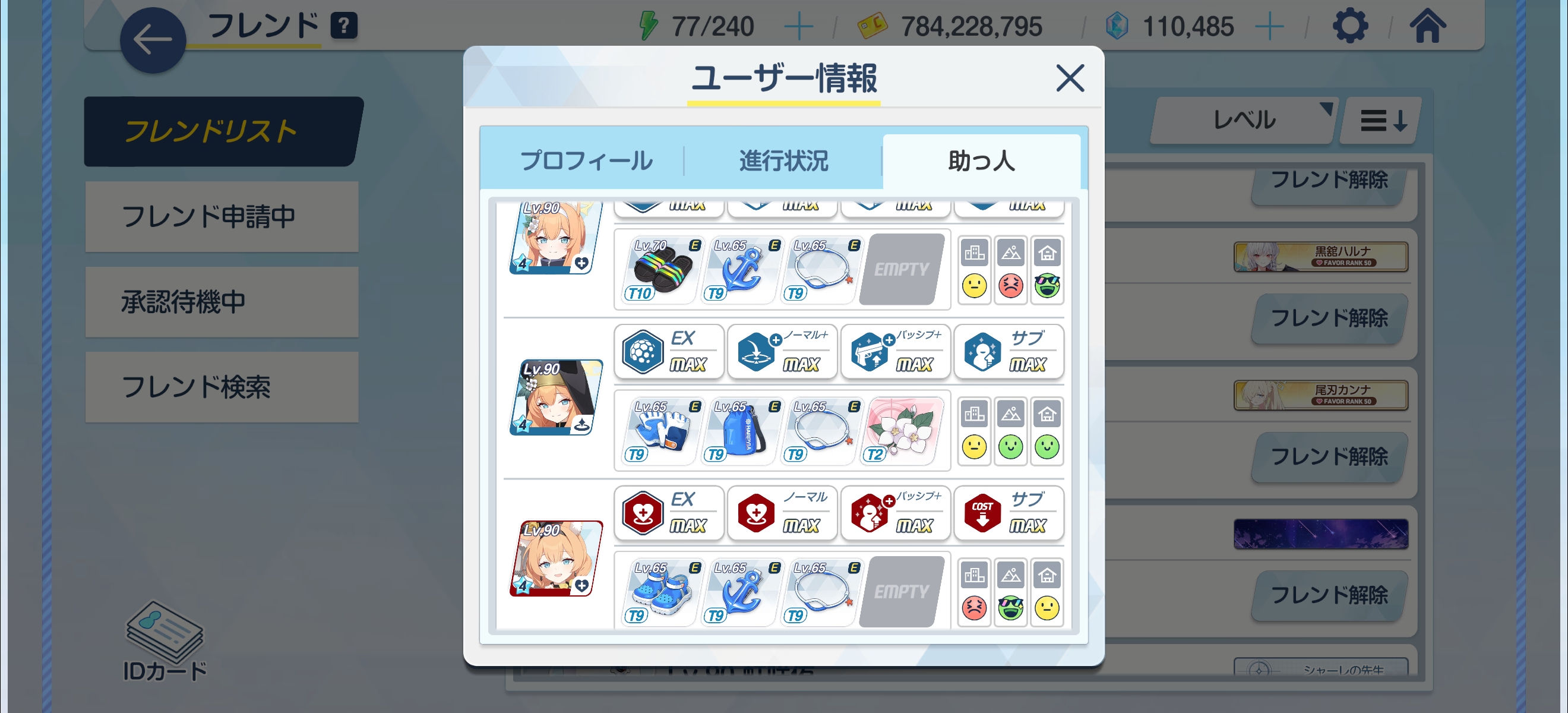Switch to the プロフィール tab
This screenshot has height=713, width=1568.
click(x=586, y=161)
